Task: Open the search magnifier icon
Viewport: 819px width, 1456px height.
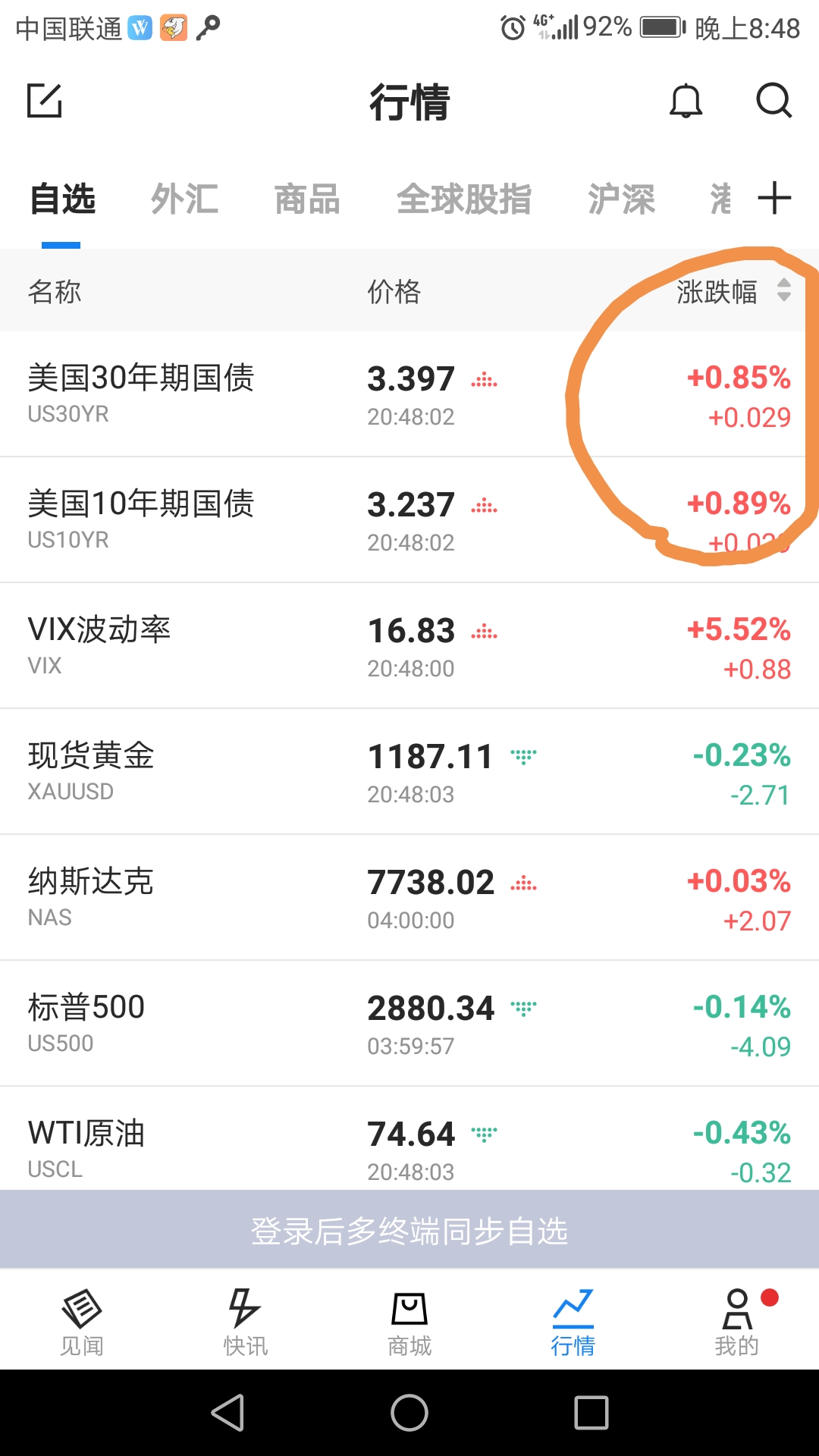Action: [774, 100]
